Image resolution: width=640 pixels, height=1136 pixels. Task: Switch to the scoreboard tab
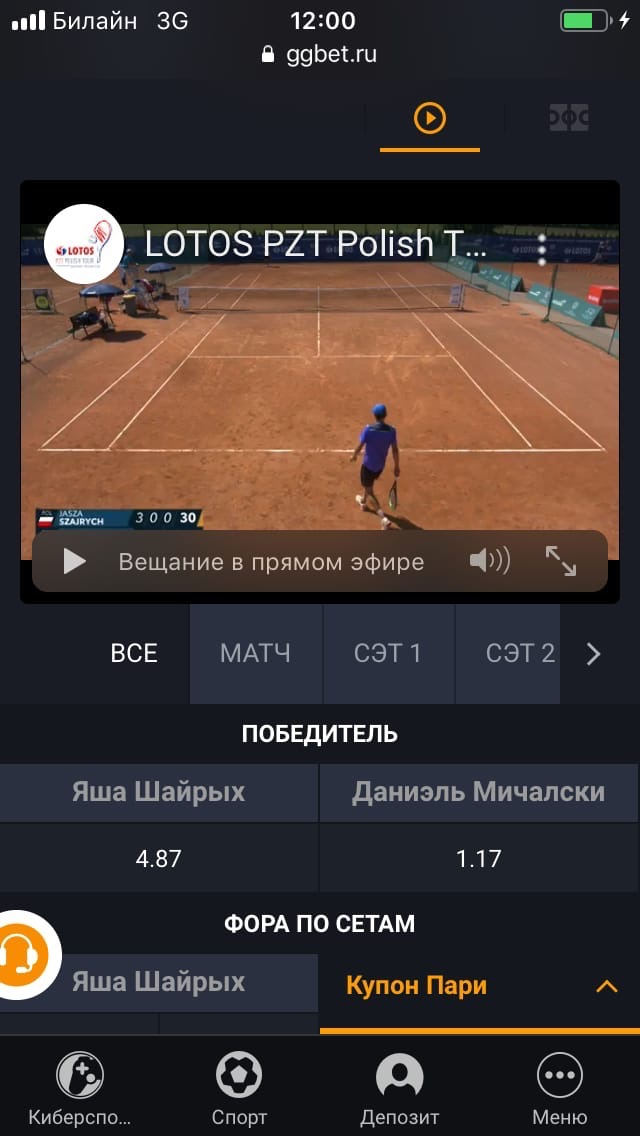pyautogui.click(x=569, y=119)
